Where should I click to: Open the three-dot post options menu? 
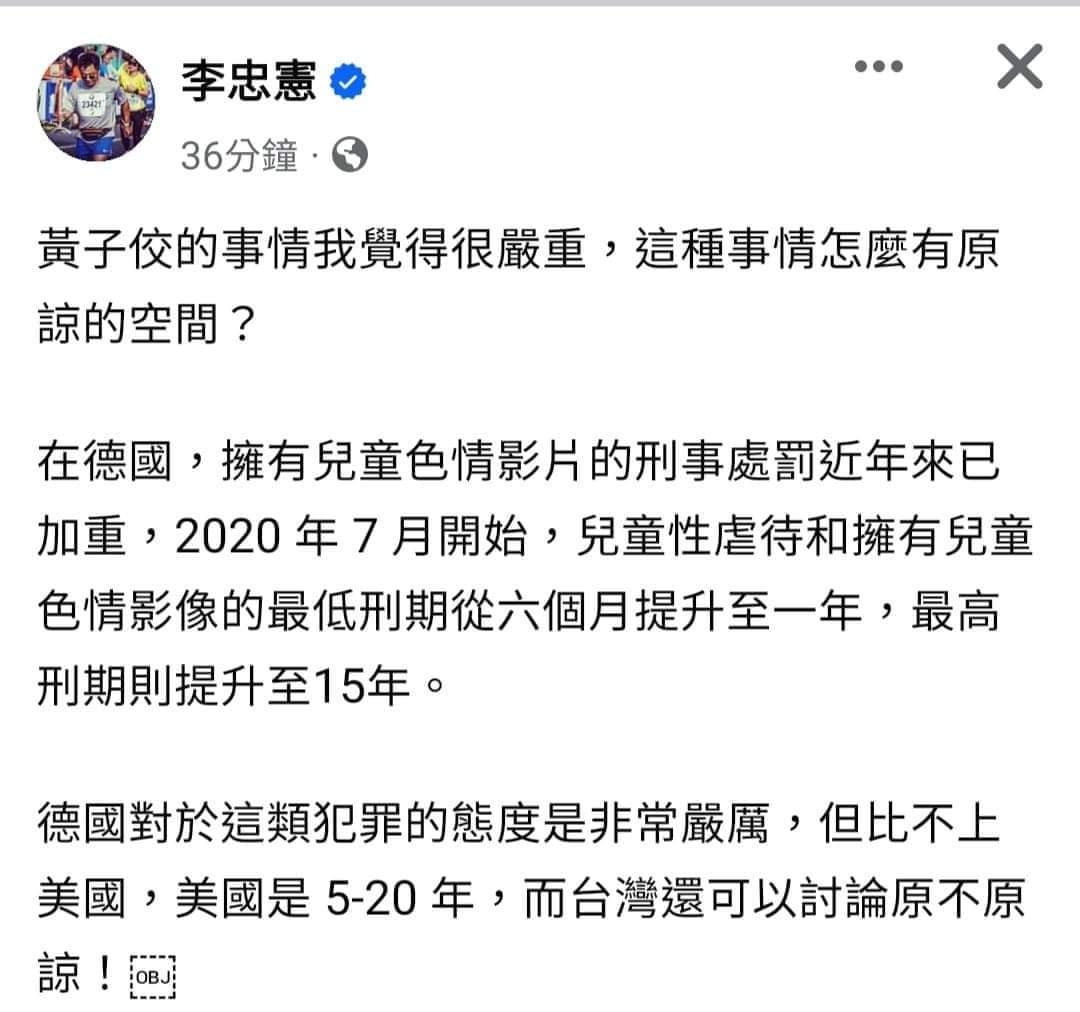[880, 67]
